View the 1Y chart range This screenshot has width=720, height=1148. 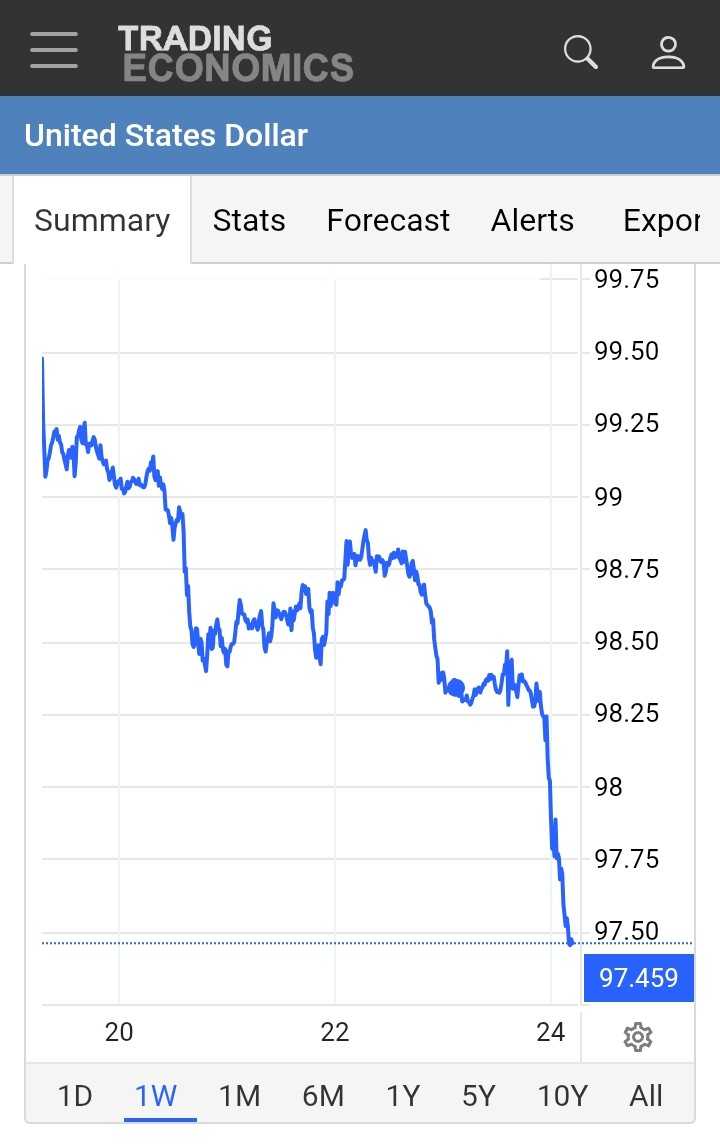coord(402,1096)
